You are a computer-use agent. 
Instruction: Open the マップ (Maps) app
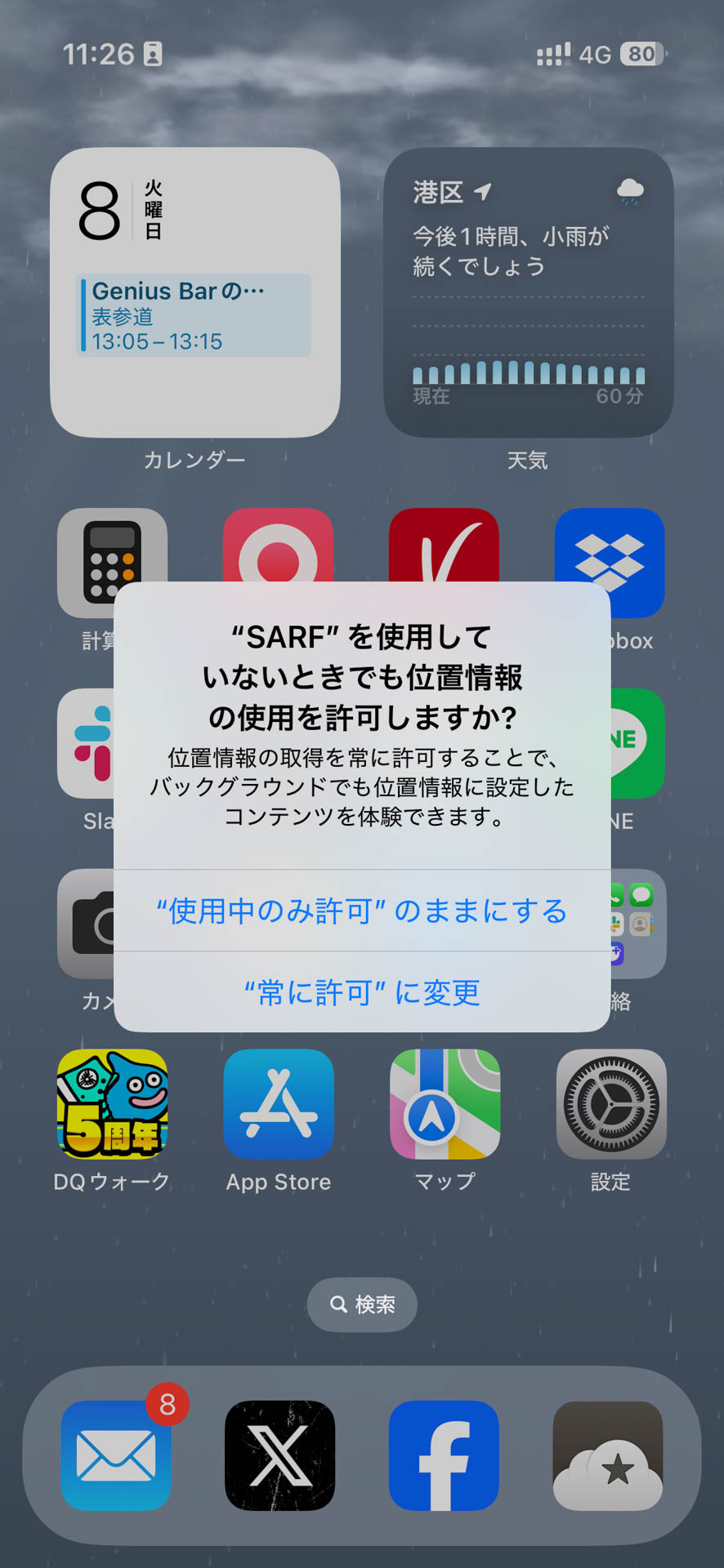tap(444, 1107)
